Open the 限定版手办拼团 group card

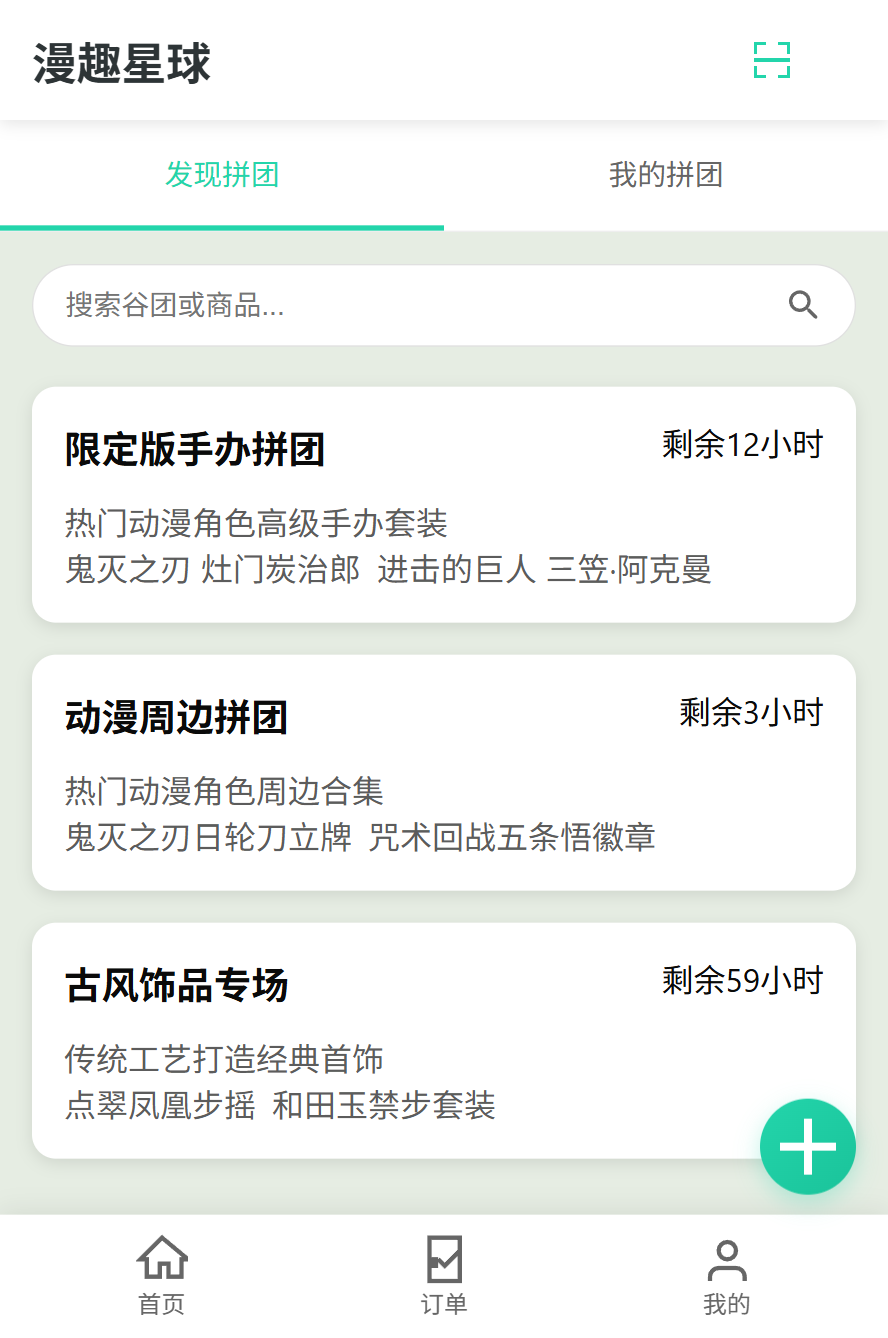[x=444, y=504]
